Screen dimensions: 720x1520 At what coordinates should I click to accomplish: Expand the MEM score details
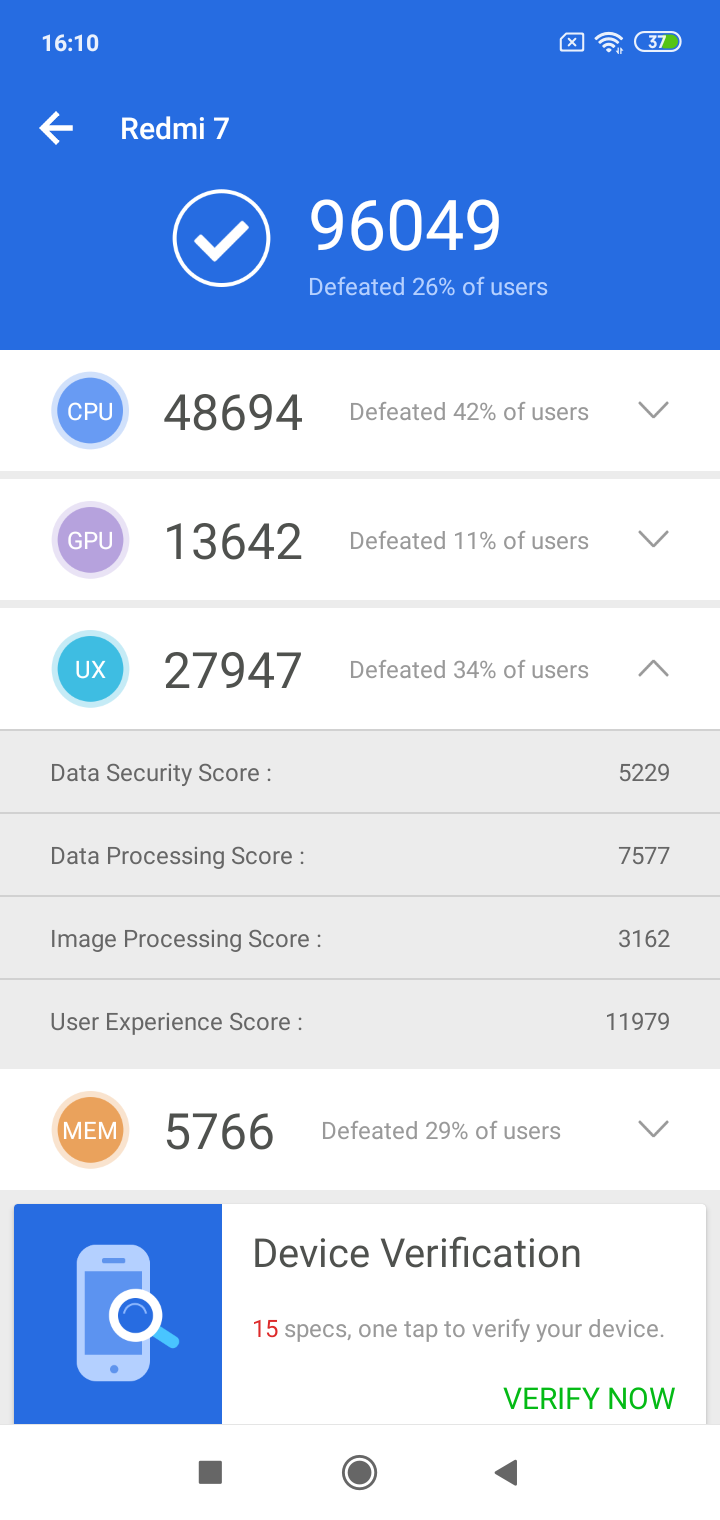(x=653, y=1129)
